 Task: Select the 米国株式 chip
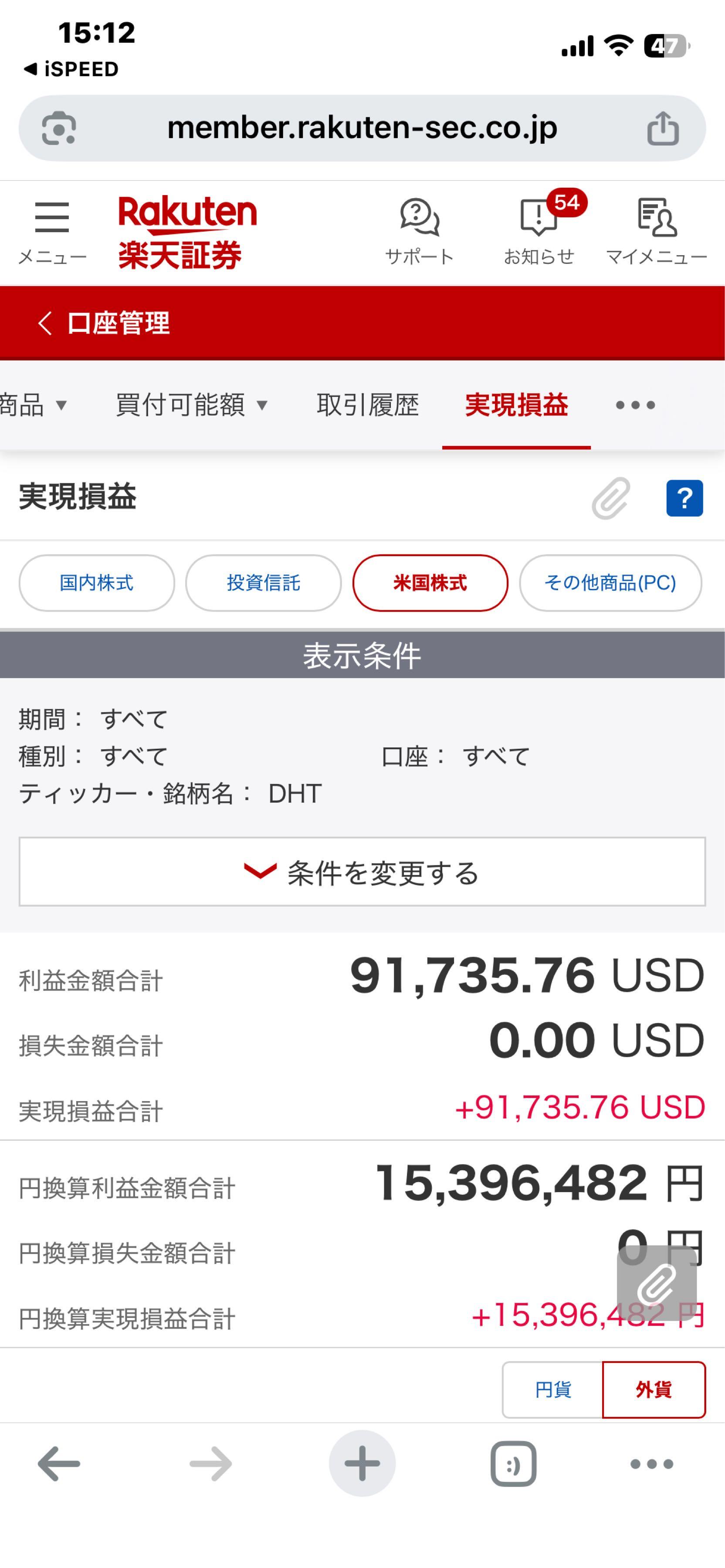tap(430, 582)
